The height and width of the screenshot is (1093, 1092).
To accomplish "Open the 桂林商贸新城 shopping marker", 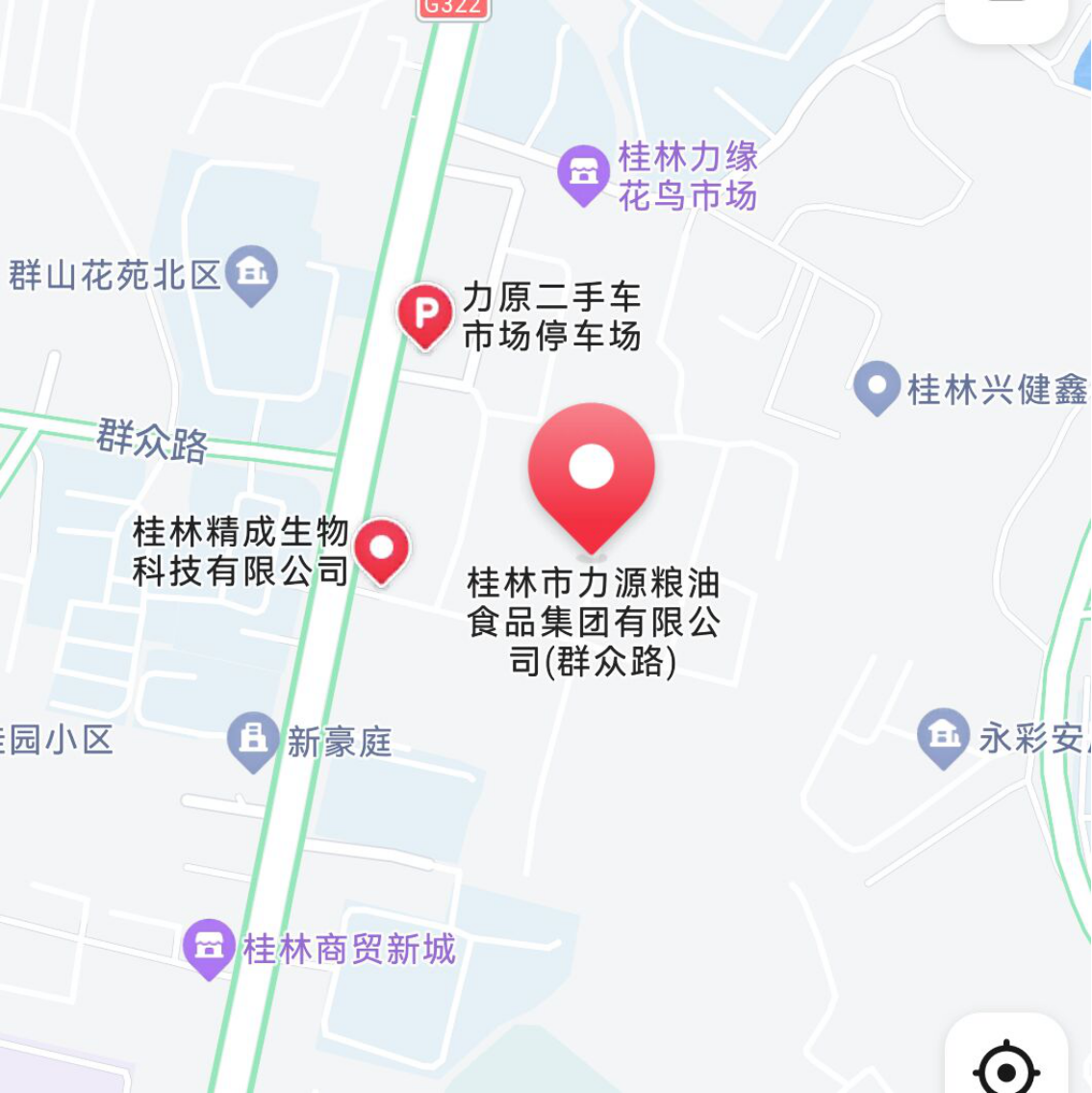I will pos(209,948).
